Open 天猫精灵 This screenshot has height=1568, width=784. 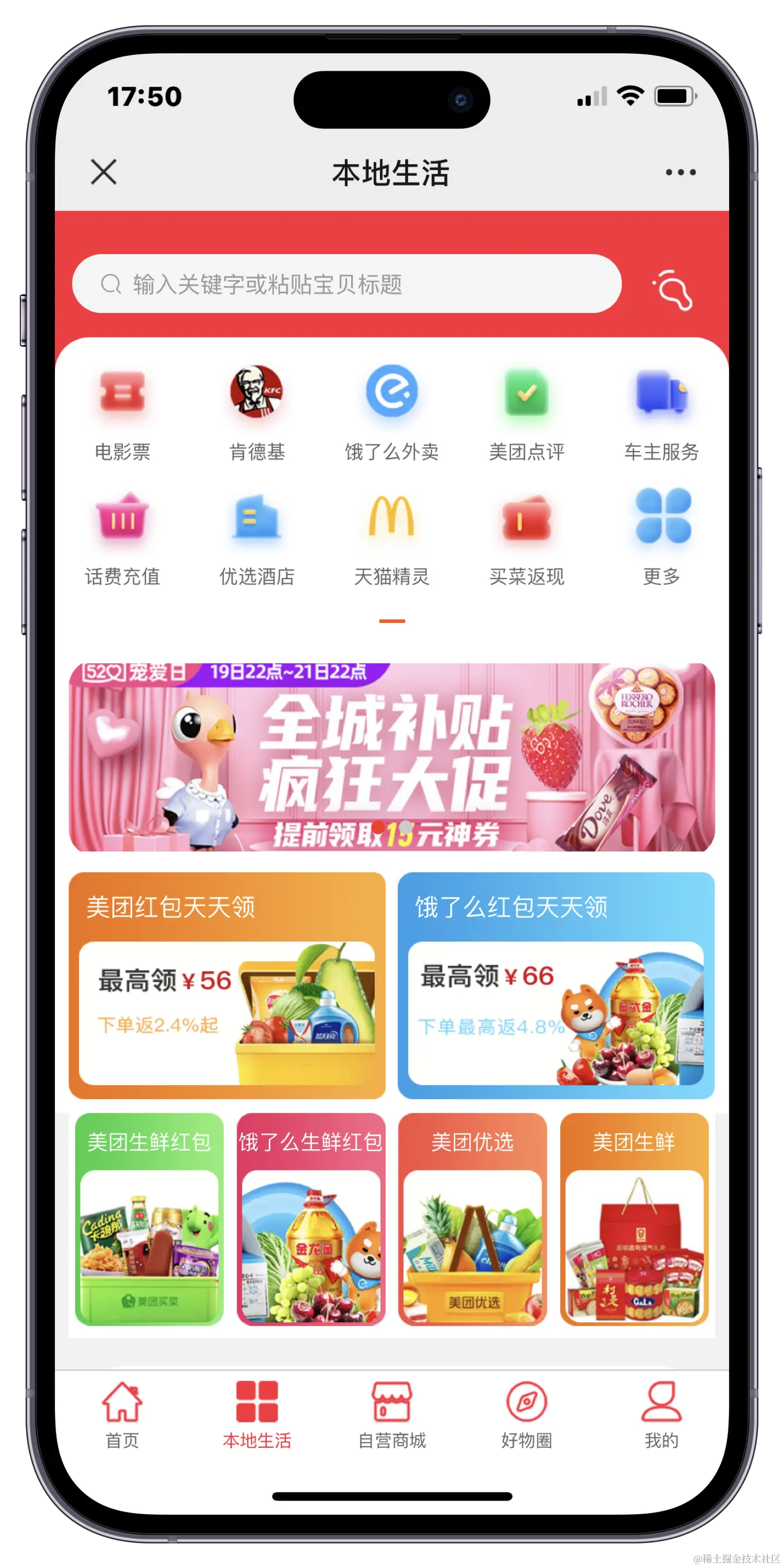click(x=391, y=538)
